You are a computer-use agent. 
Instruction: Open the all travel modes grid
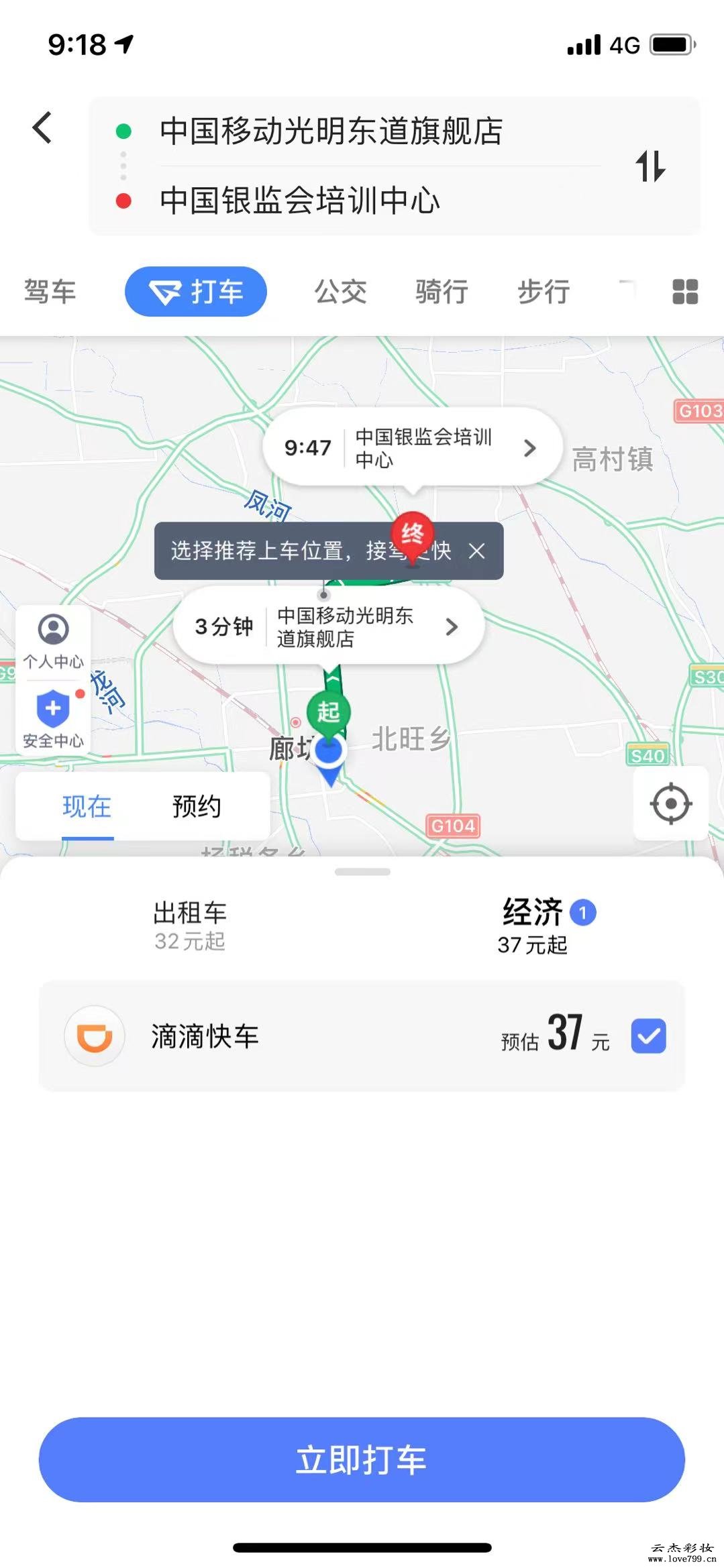pos(685,292)
